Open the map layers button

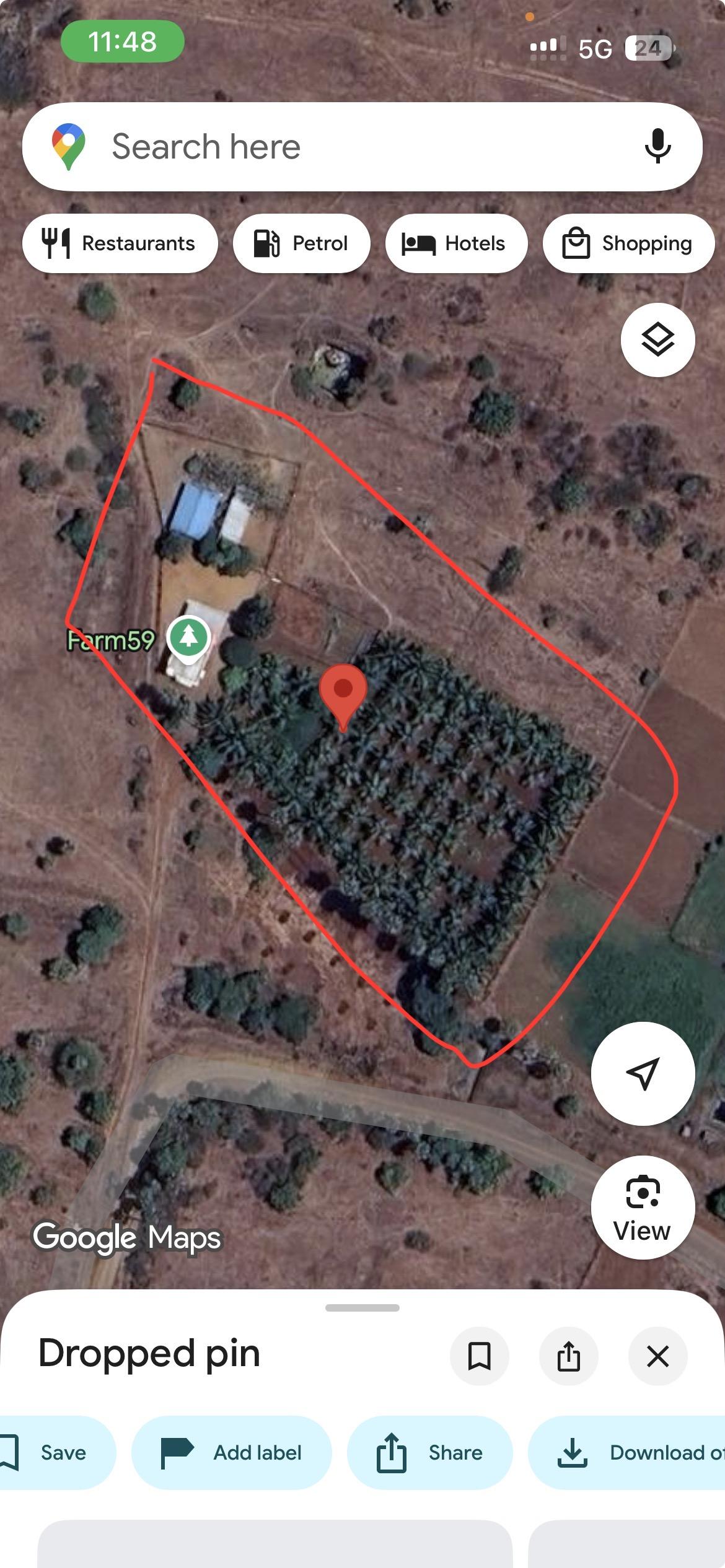[657, 340]
